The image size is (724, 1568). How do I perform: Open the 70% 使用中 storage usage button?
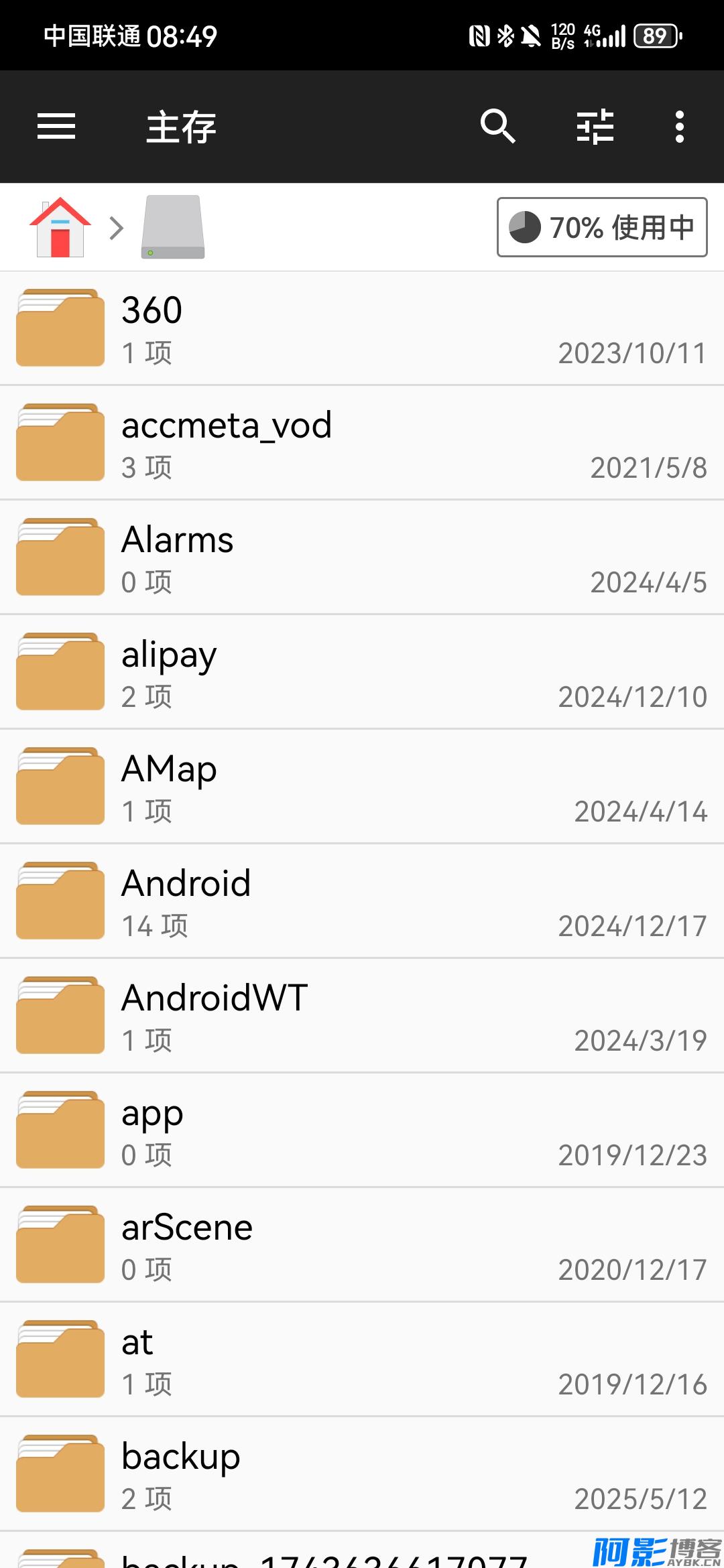(x=602, y=227)
